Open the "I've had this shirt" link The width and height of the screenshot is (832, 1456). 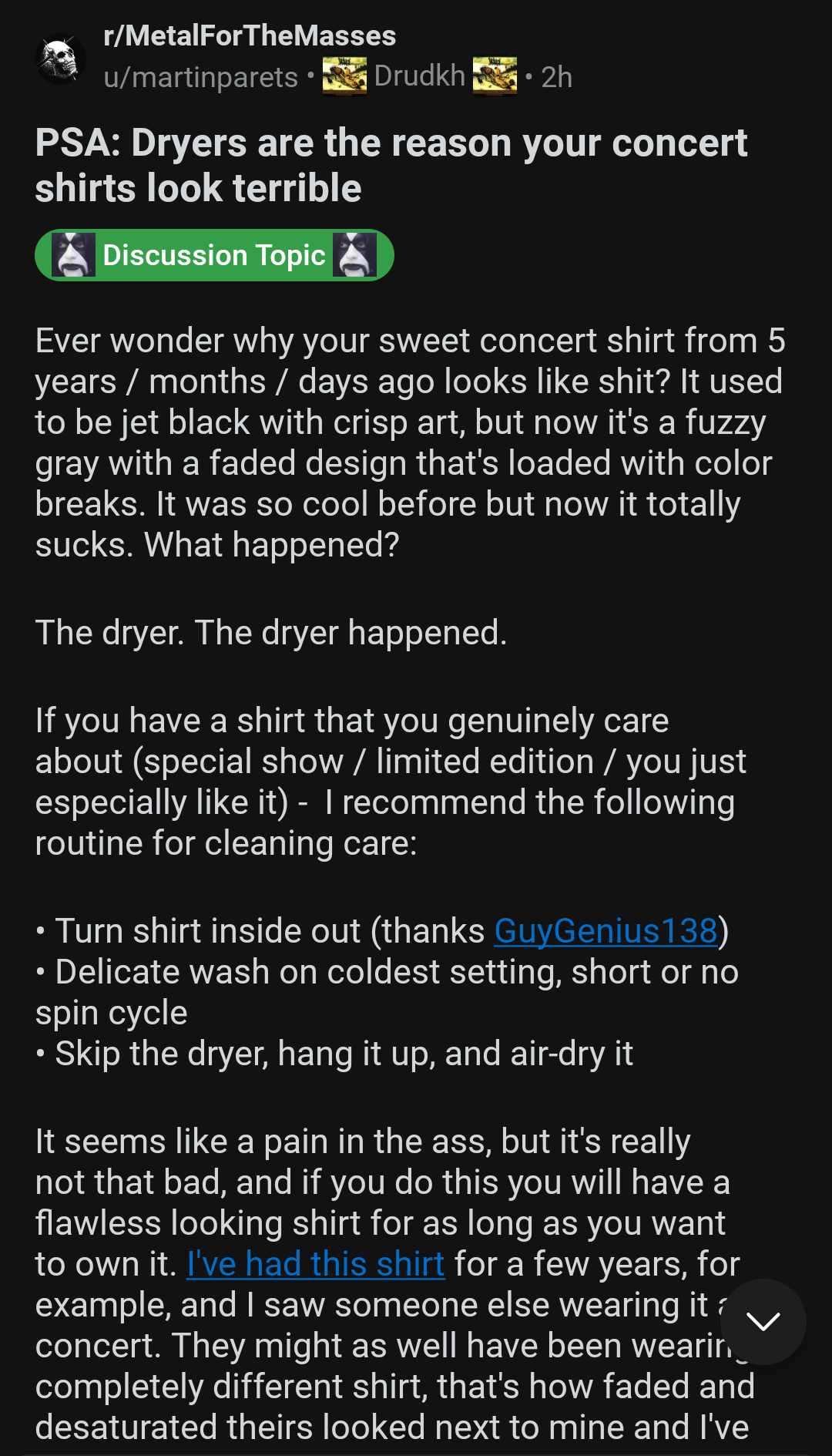pos(316,1264)
